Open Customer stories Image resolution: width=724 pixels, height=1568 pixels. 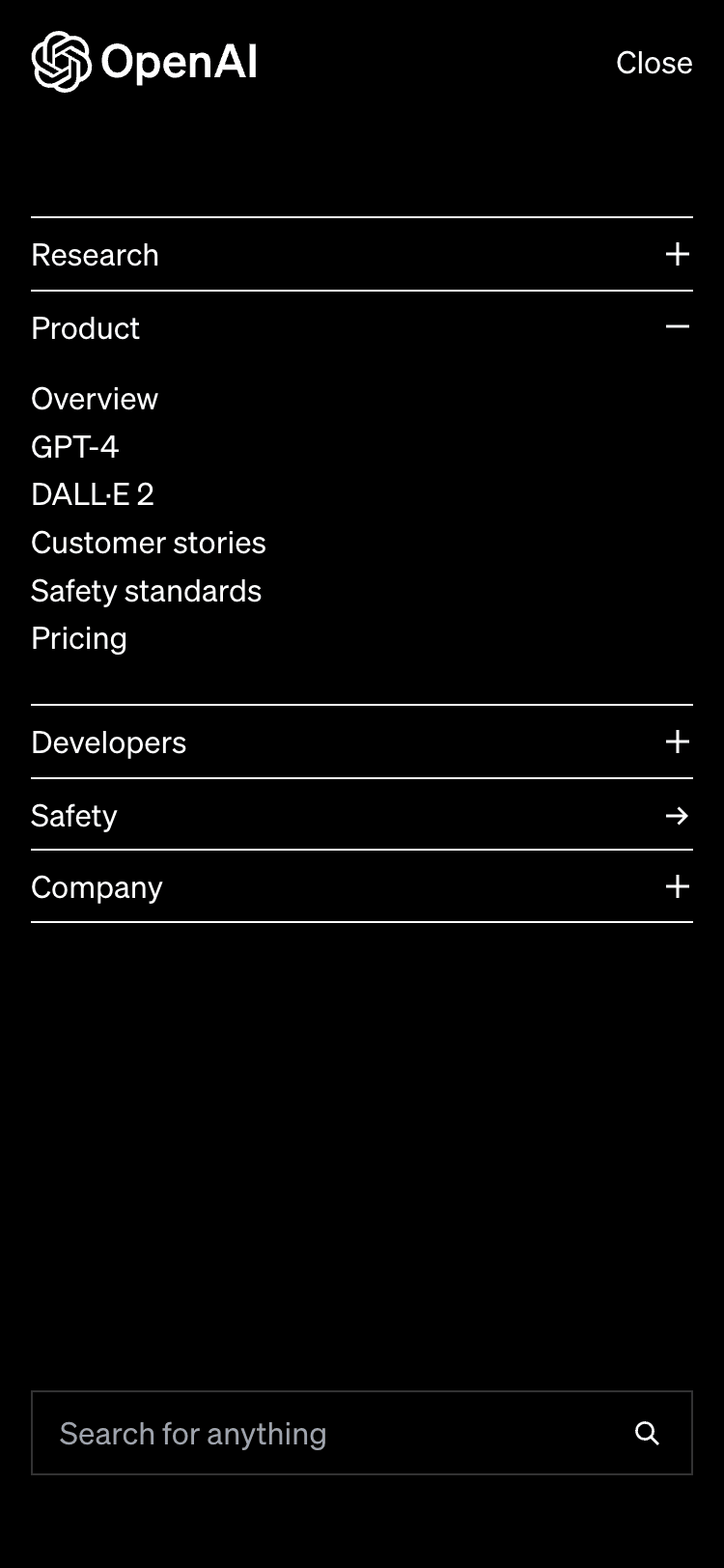(x=149, y=543)
